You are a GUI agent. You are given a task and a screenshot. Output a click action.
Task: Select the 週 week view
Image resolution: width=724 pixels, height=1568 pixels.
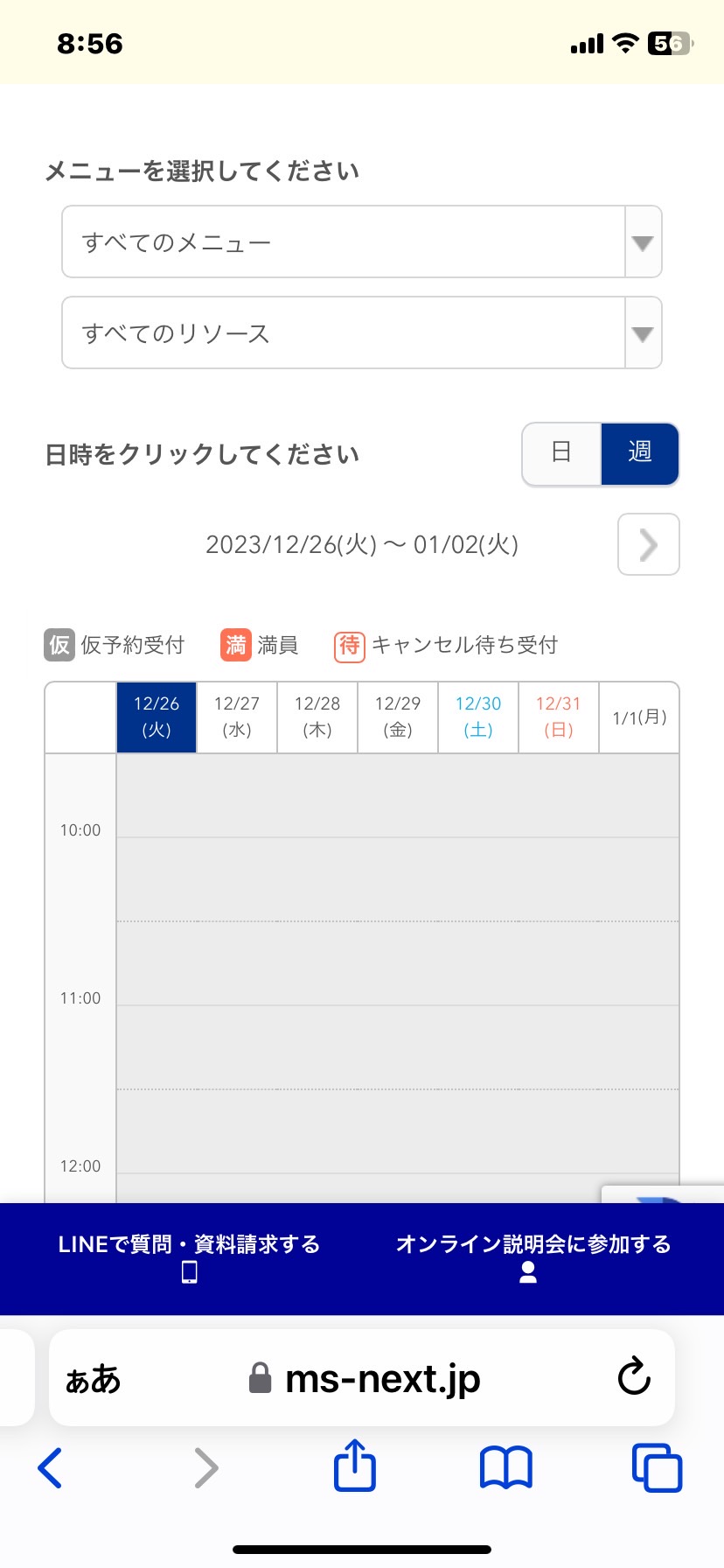coord(640,453)
